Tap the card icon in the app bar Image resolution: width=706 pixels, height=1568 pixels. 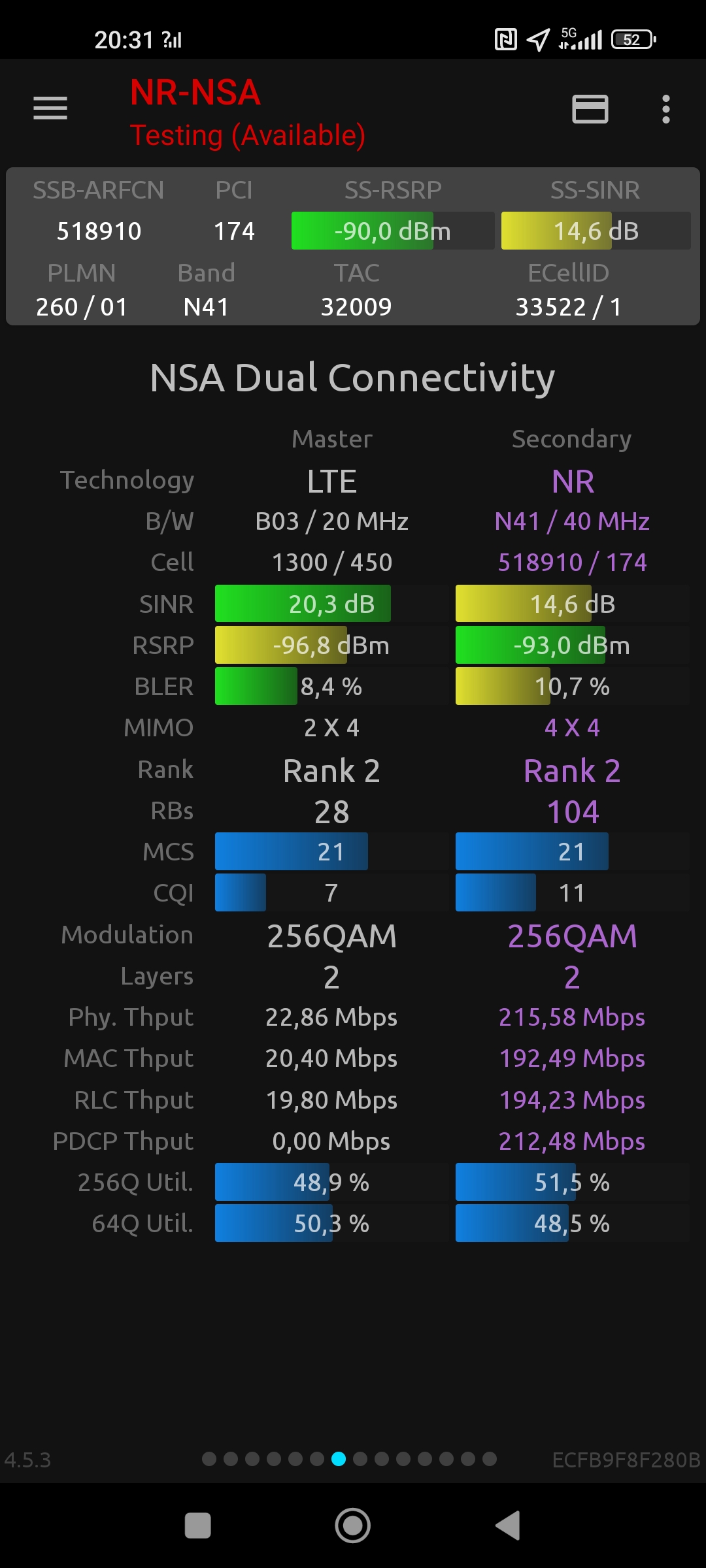590,109
